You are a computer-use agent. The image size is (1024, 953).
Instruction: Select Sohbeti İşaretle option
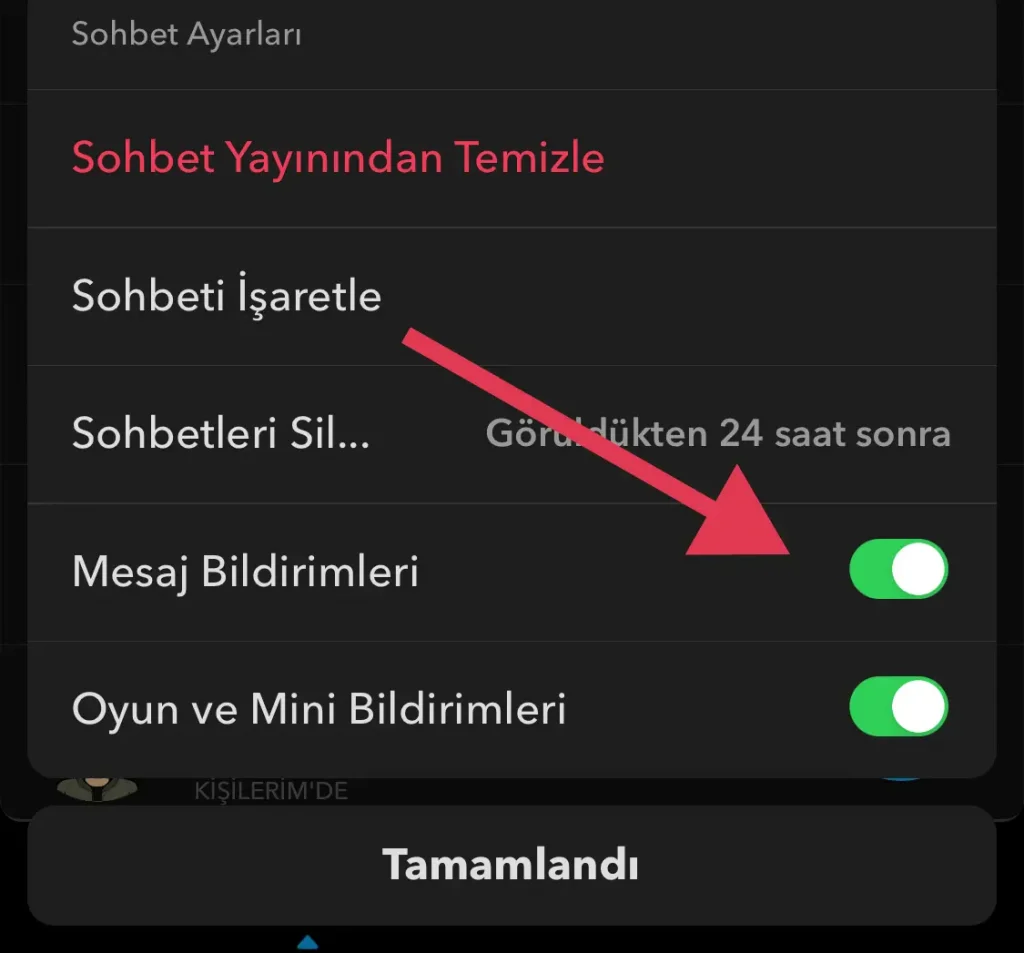(227, 296)
